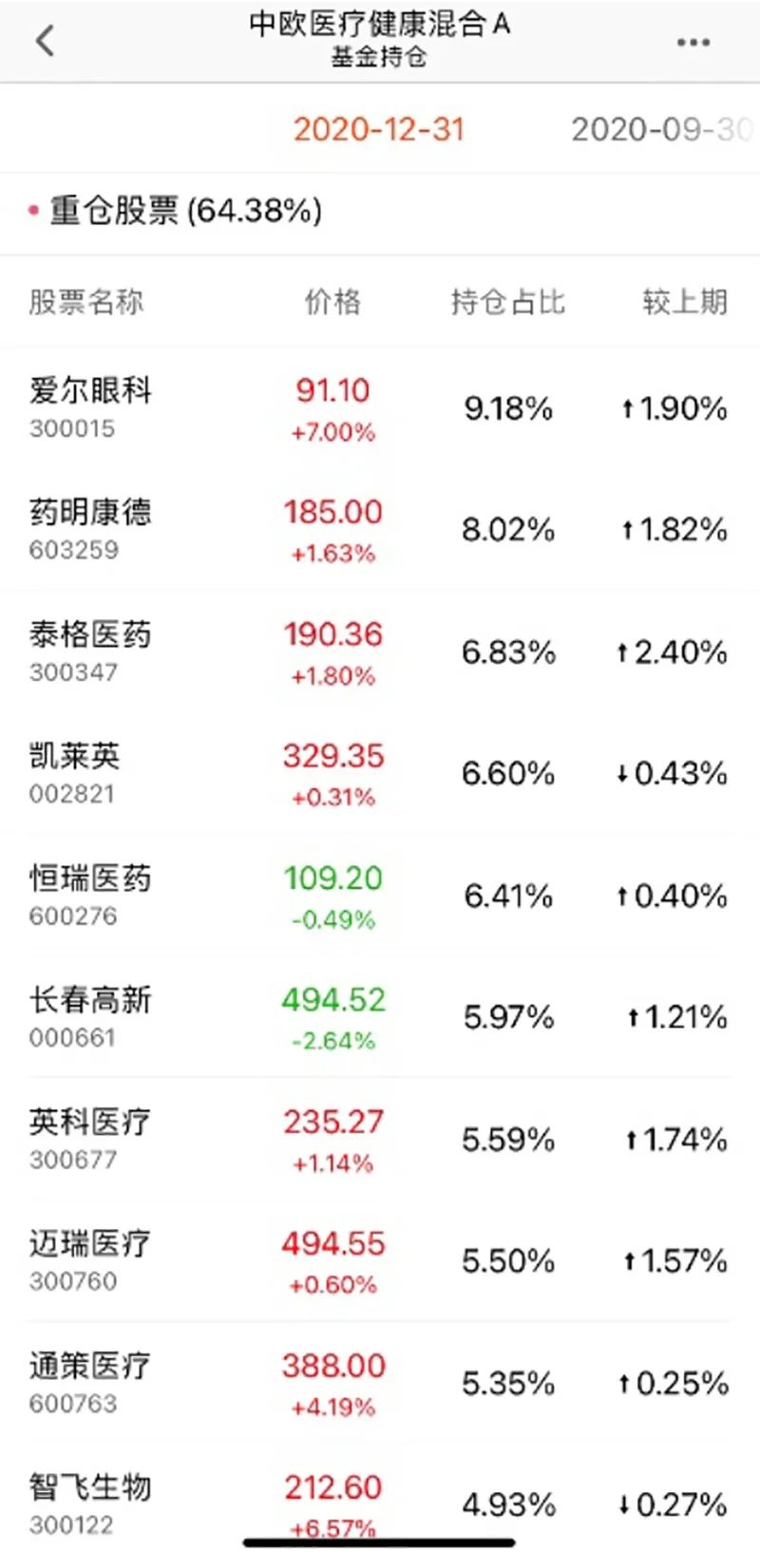760x1568 pixels.
Task: Go back using the top-left arrow
Action: [x=45, y=41]
